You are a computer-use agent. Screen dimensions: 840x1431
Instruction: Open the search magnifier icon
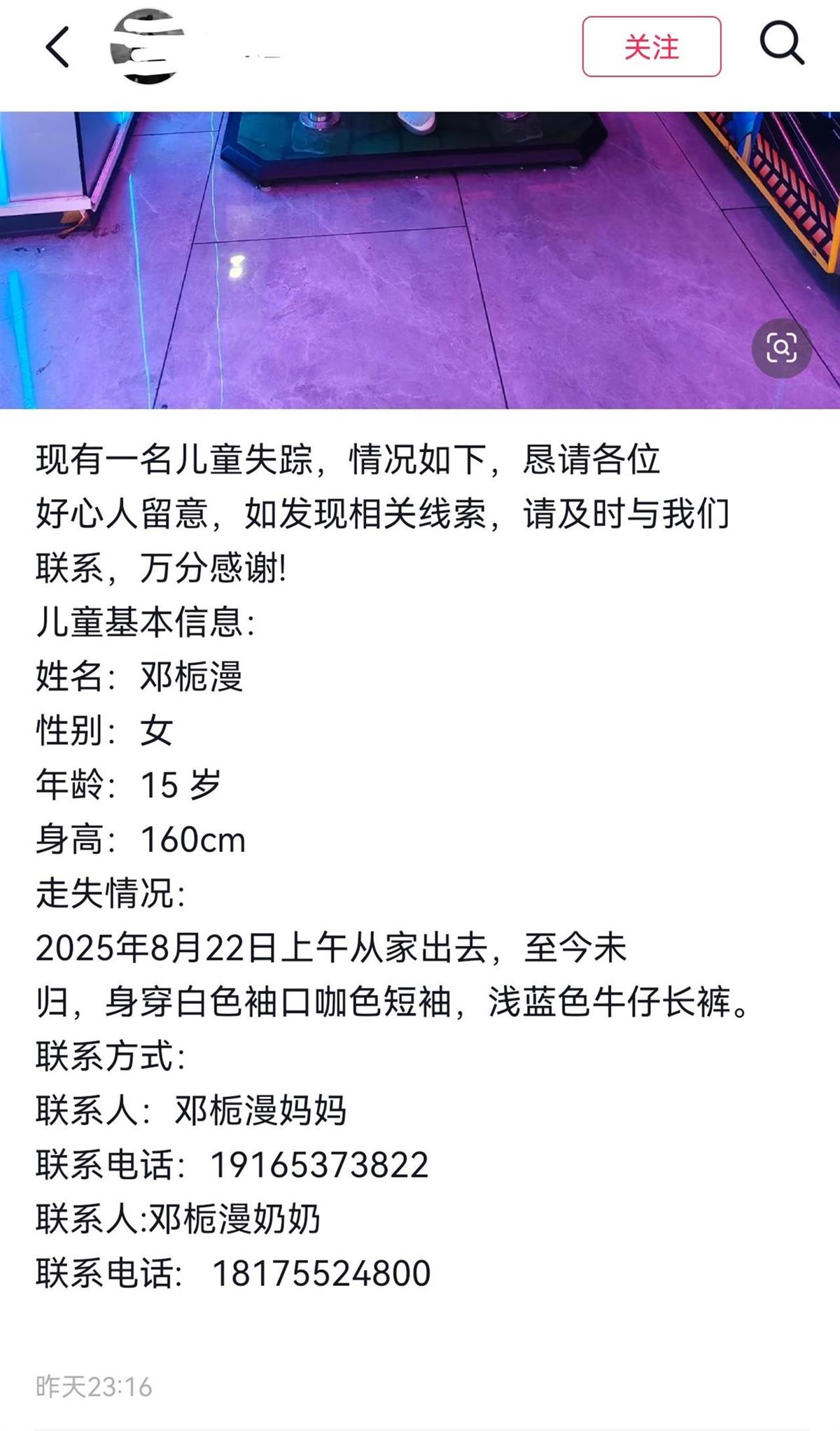click(x=781, y=43)
